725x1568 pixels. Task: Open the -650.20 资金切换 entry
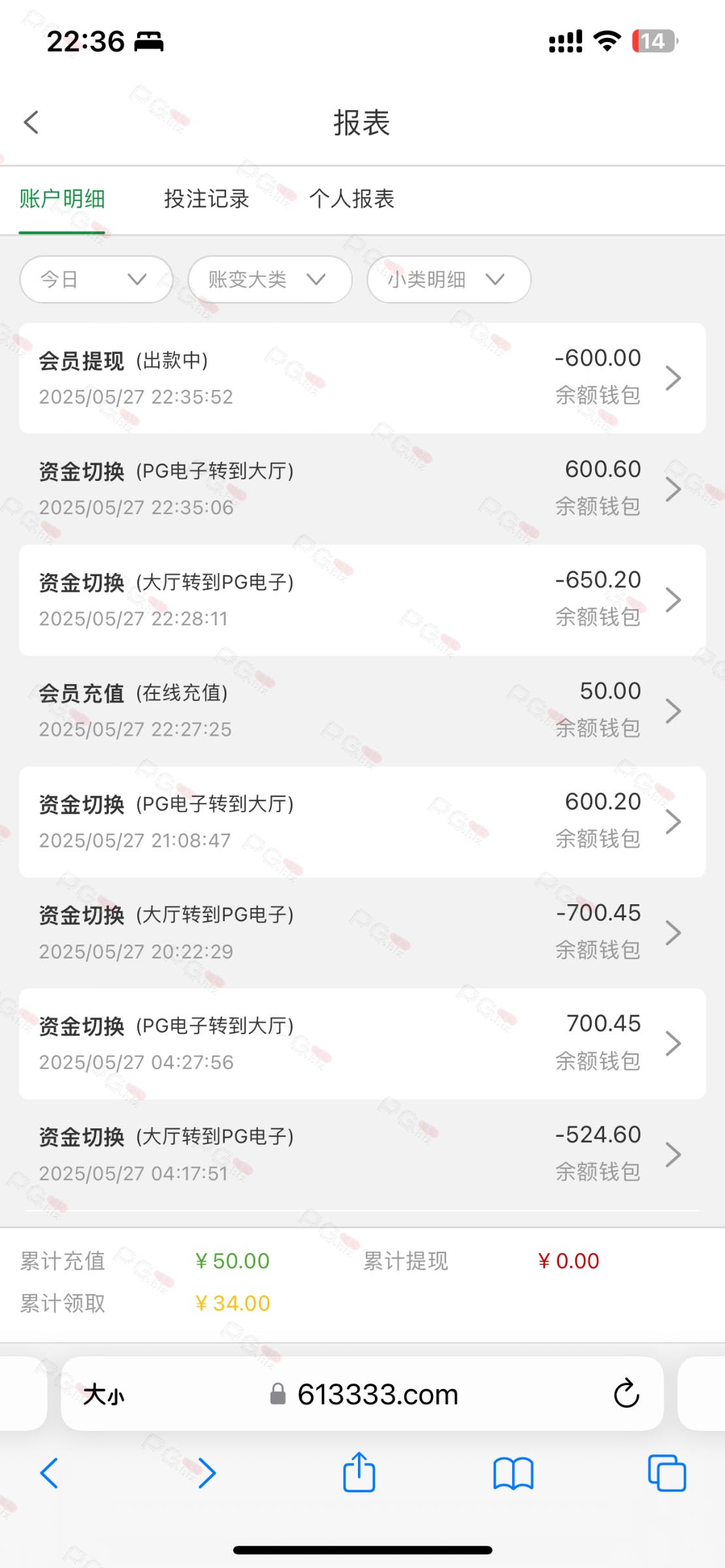coord(362,600)
